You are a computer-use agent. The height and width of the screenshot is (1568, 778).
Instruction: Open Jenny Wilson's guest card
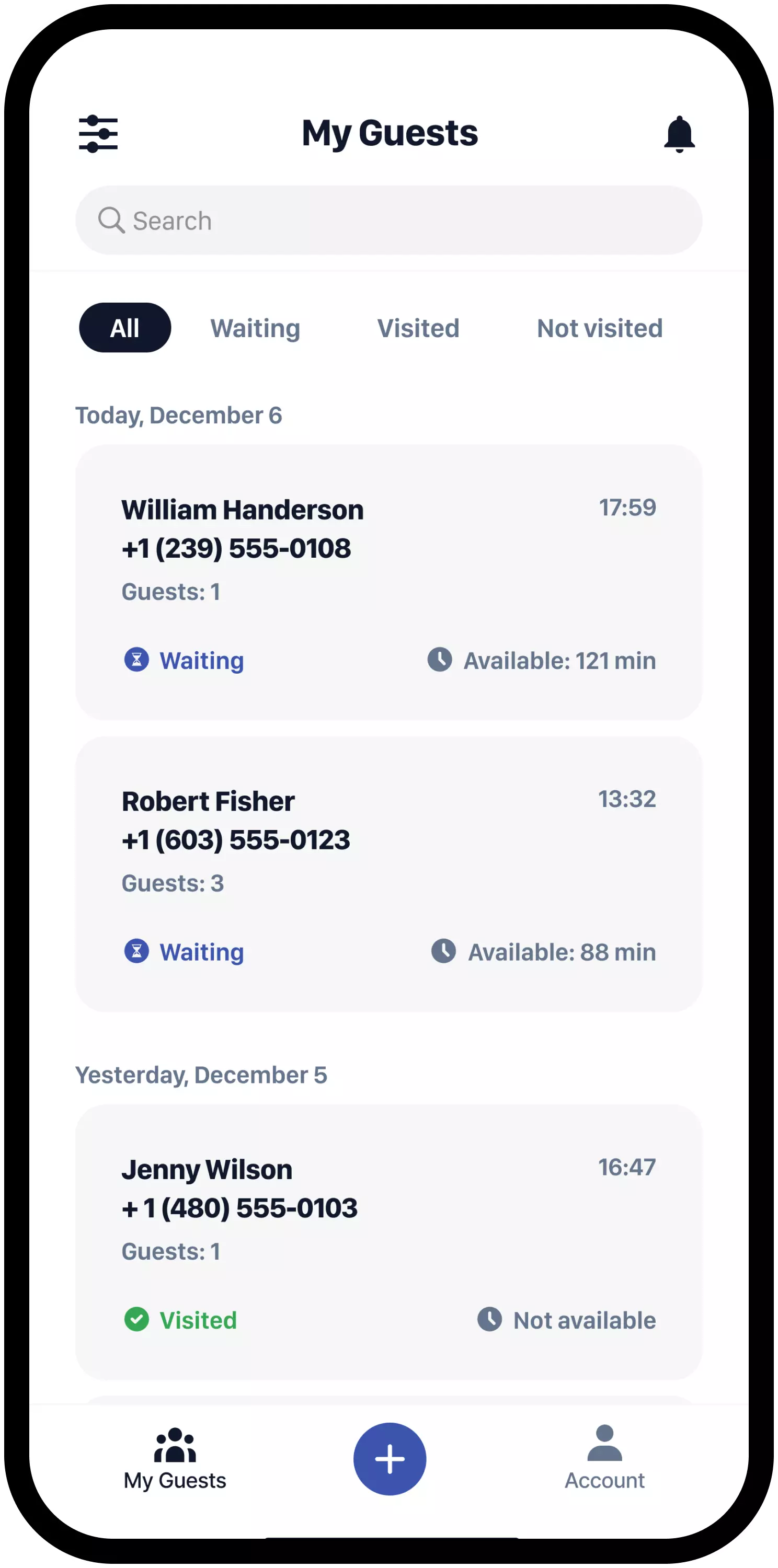[x=388, y=1242]
